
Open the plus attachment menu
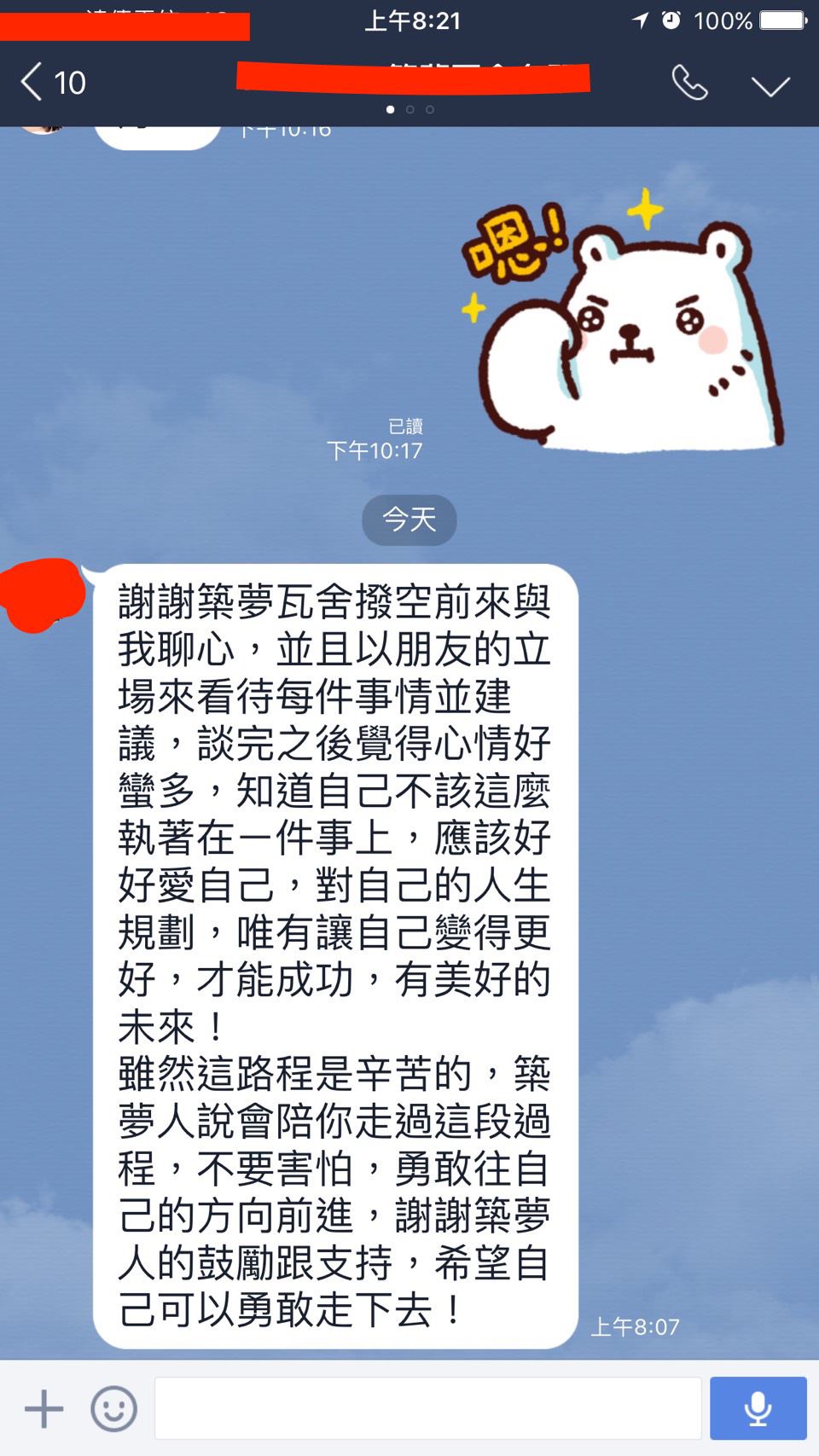point(44,1408)
